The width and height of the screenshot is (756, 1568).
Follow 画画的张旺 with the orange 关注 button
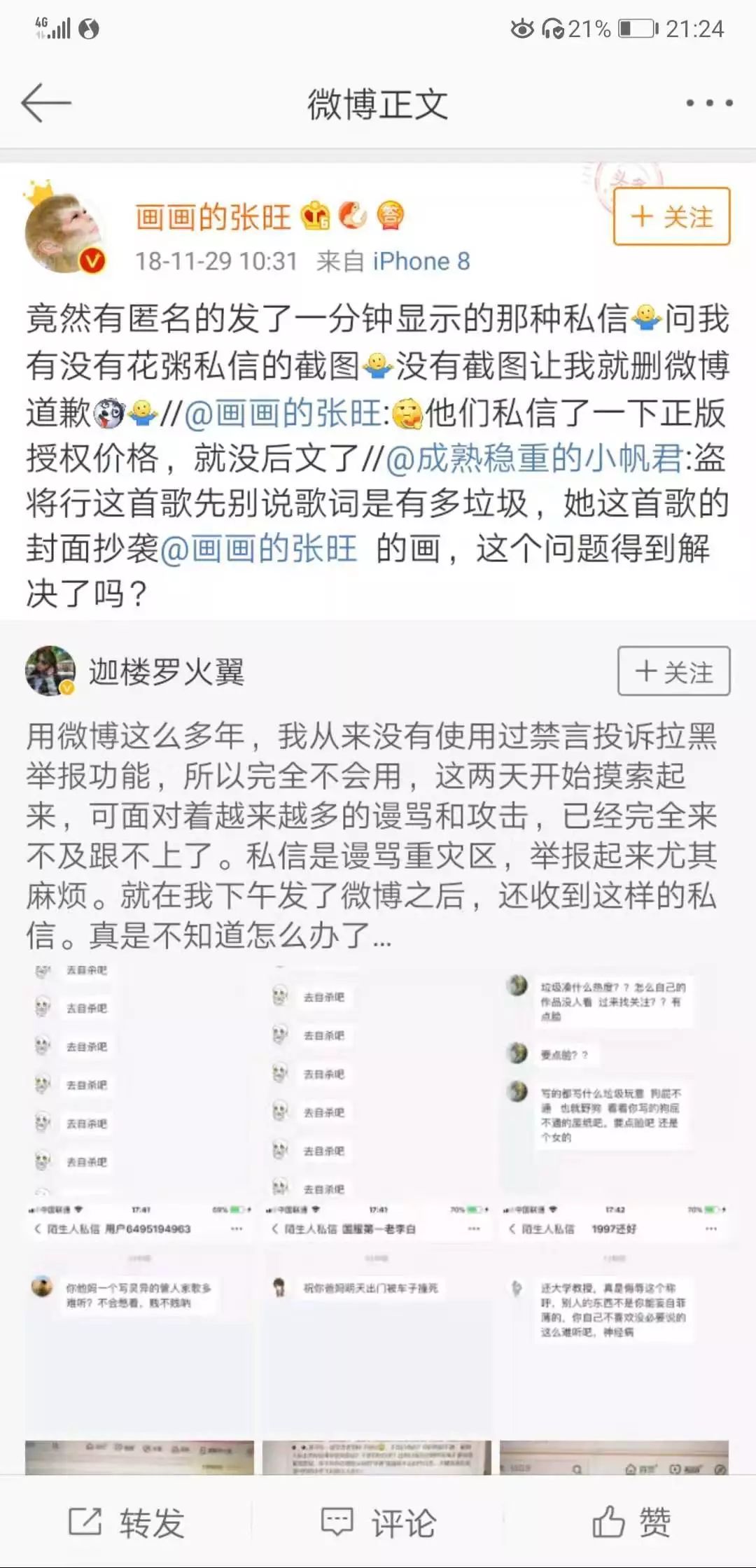[x=671, y=217]
